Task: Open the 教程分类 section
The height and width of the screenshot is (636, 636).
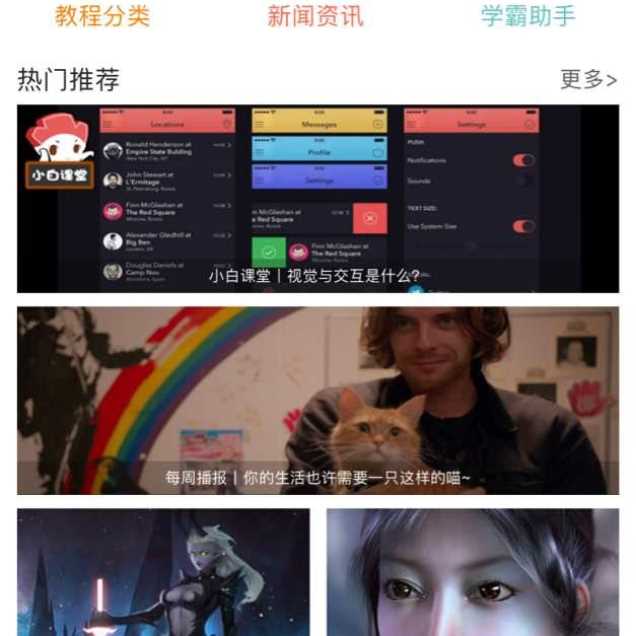Action: 101,16
